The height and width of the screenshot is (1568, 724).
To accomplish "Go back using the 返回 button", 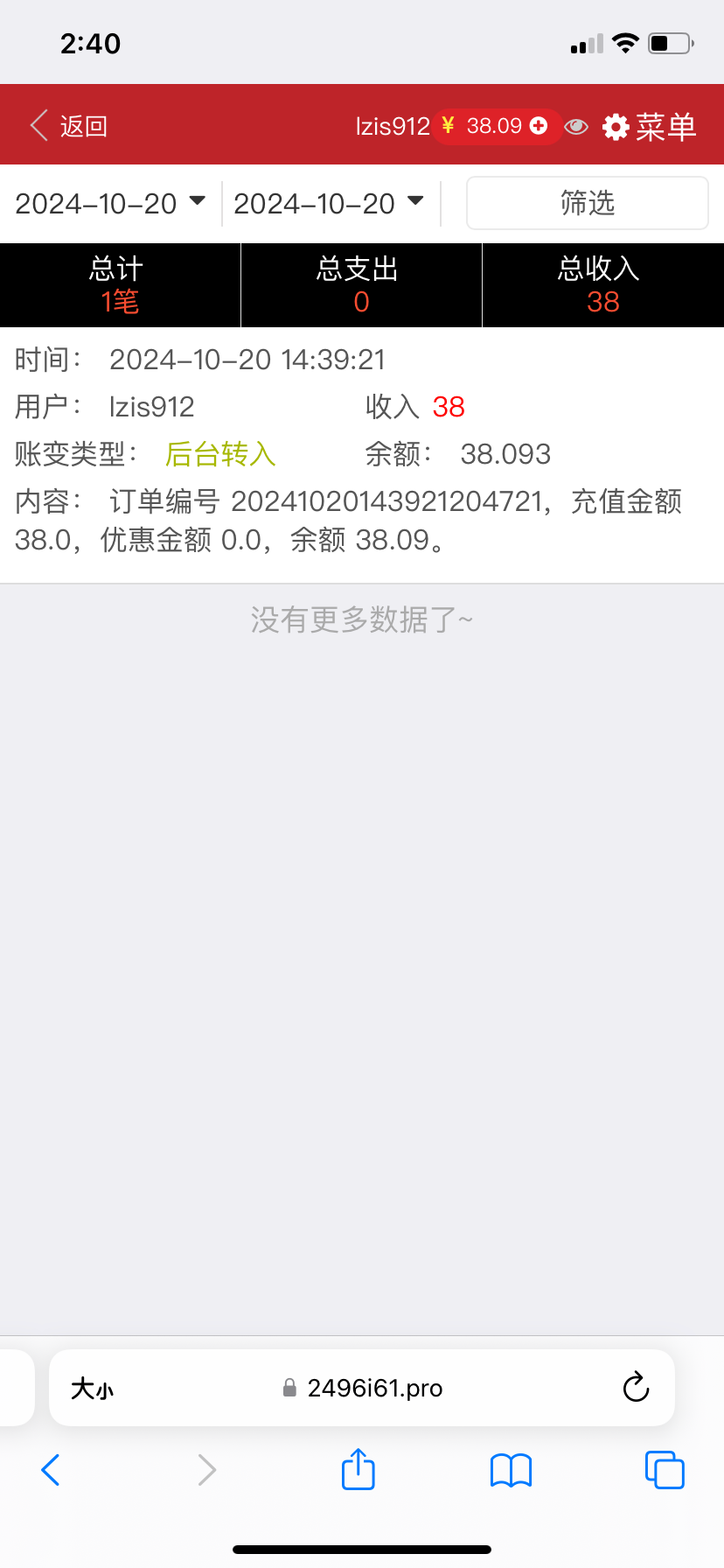I will pyautogui.click(x=68, y=126).
